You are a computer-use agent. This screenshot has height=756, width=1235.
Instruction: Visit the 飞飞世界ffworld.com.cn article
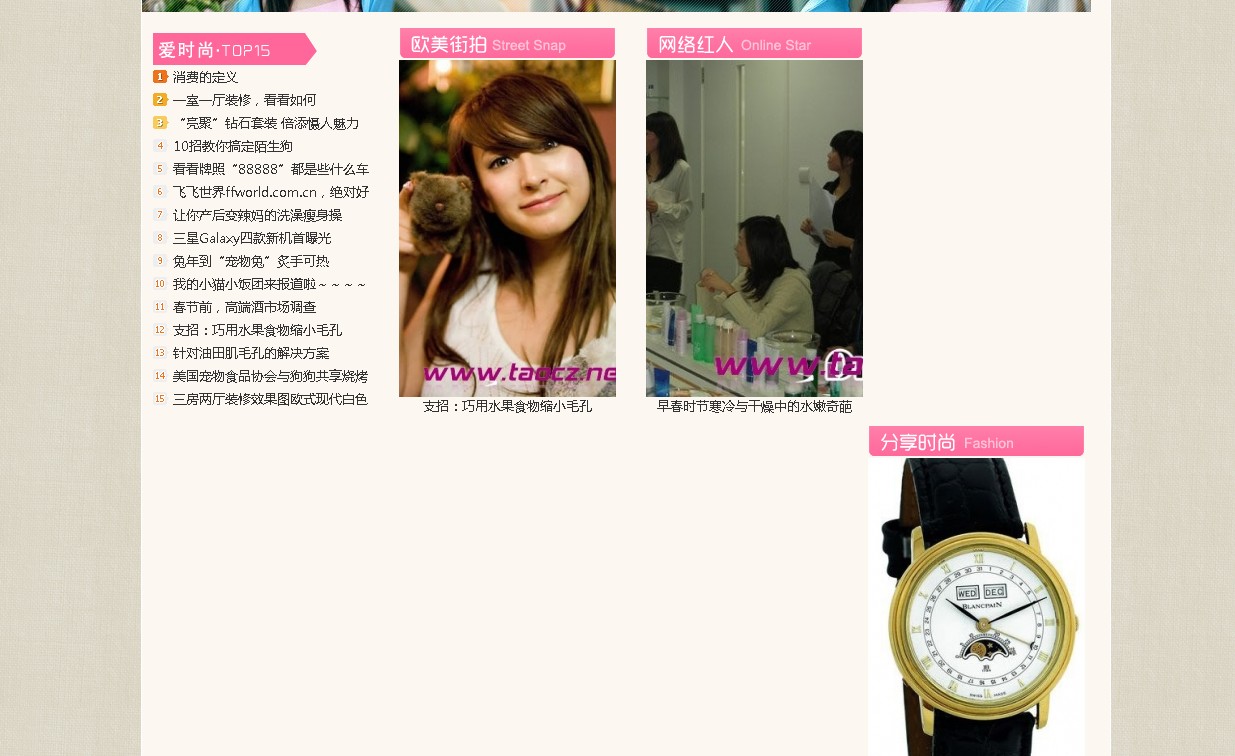click(270, 192)
